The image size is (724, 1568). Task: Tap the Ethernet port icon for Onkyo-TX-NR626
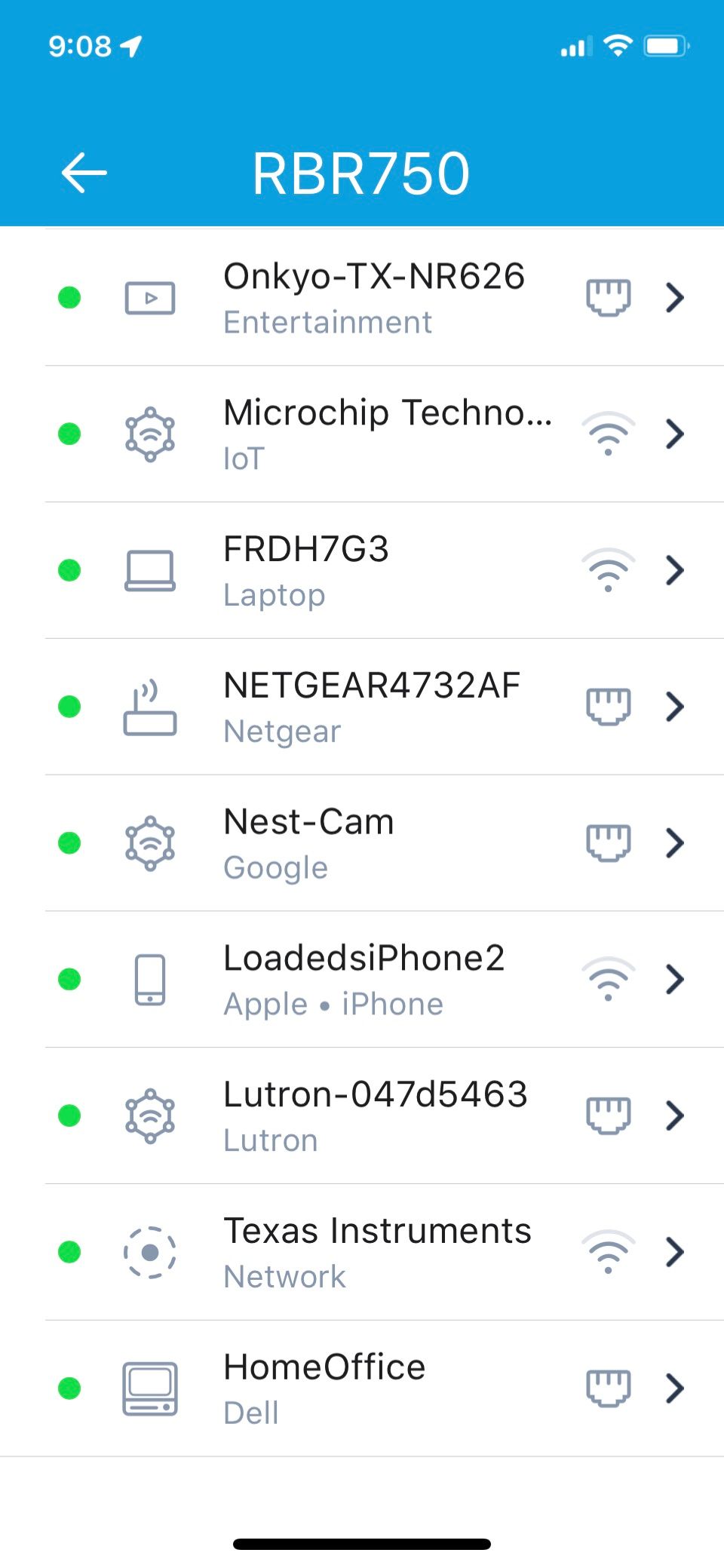click(608, 297)
